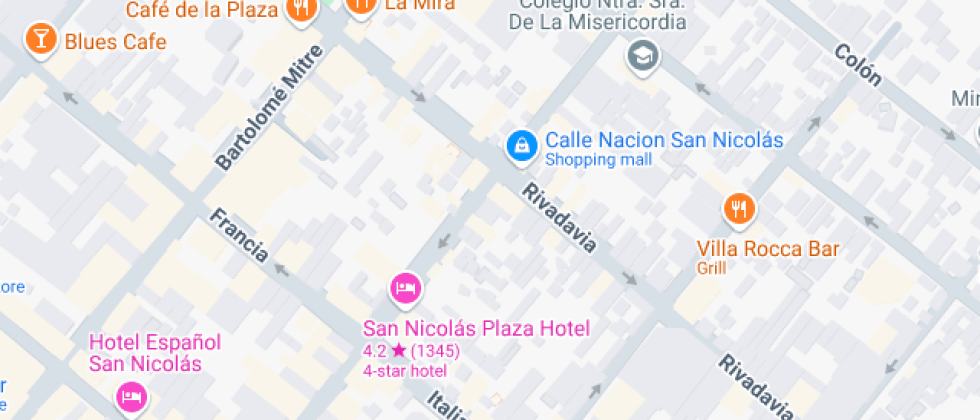Viewport: 980px width, 420px height.
Task: Select Café de la Plaza restaurant marker
Action: point(298,9)
